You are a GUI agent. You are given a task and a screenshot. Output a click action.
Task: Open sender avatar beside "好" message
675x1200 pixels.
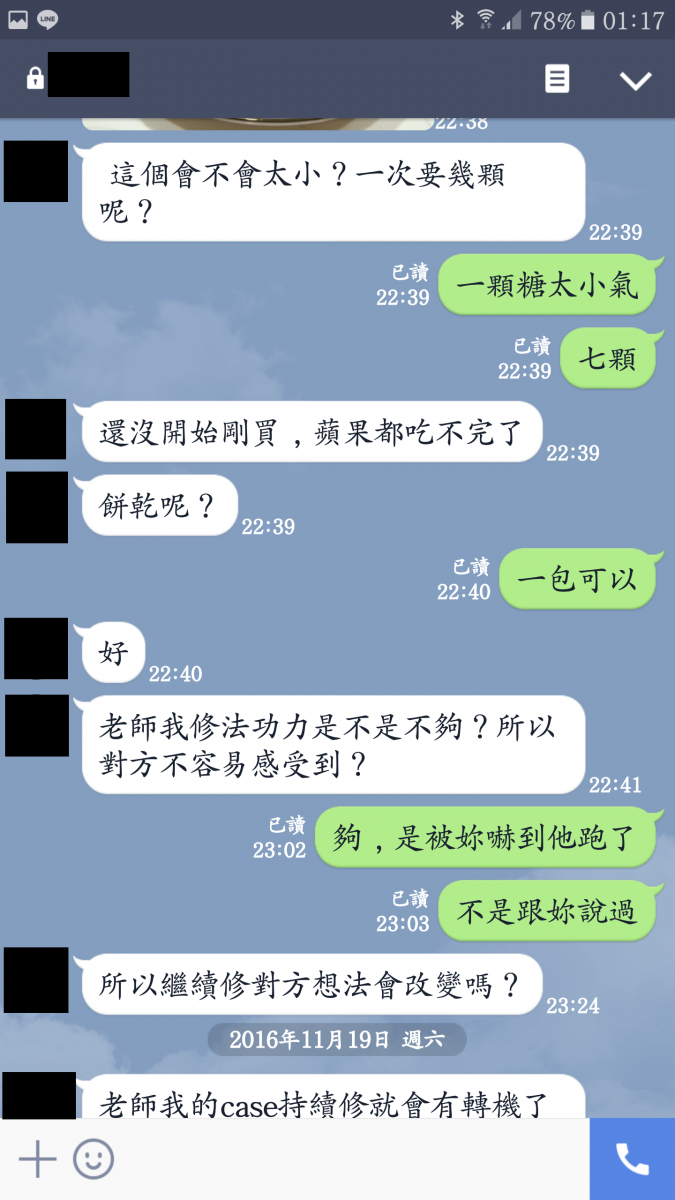[36, 649]
